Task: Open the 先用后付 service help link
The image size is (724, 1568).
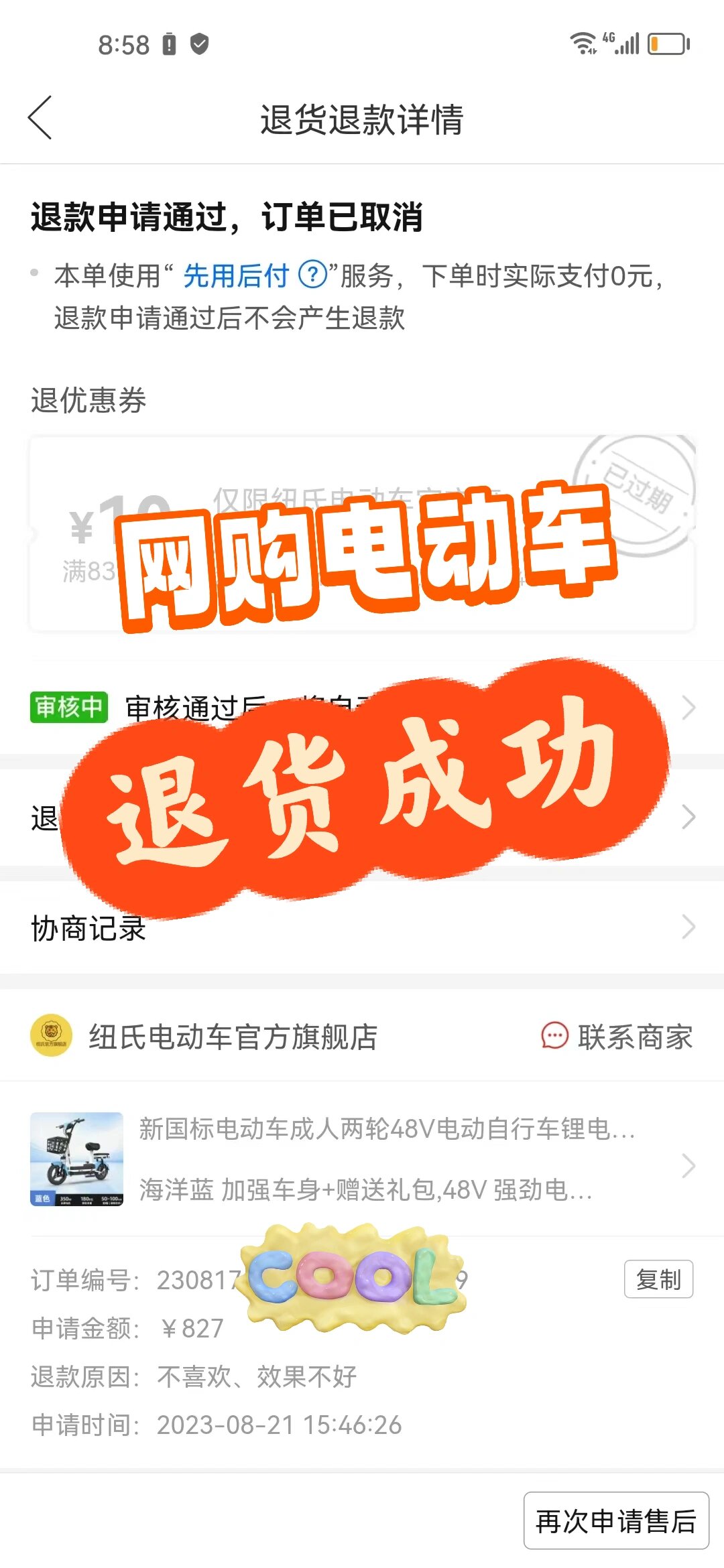Action: [254, 275]
